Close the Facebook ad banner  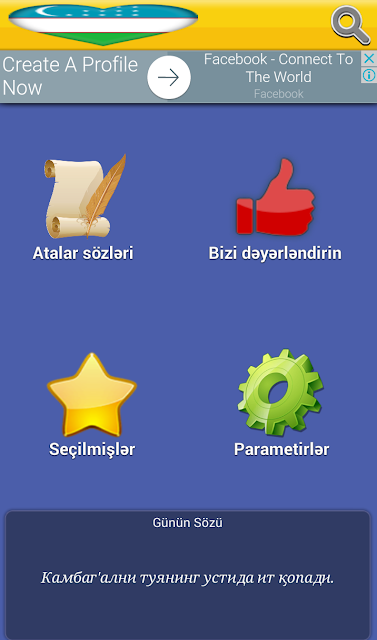click(x=369, y=59)
